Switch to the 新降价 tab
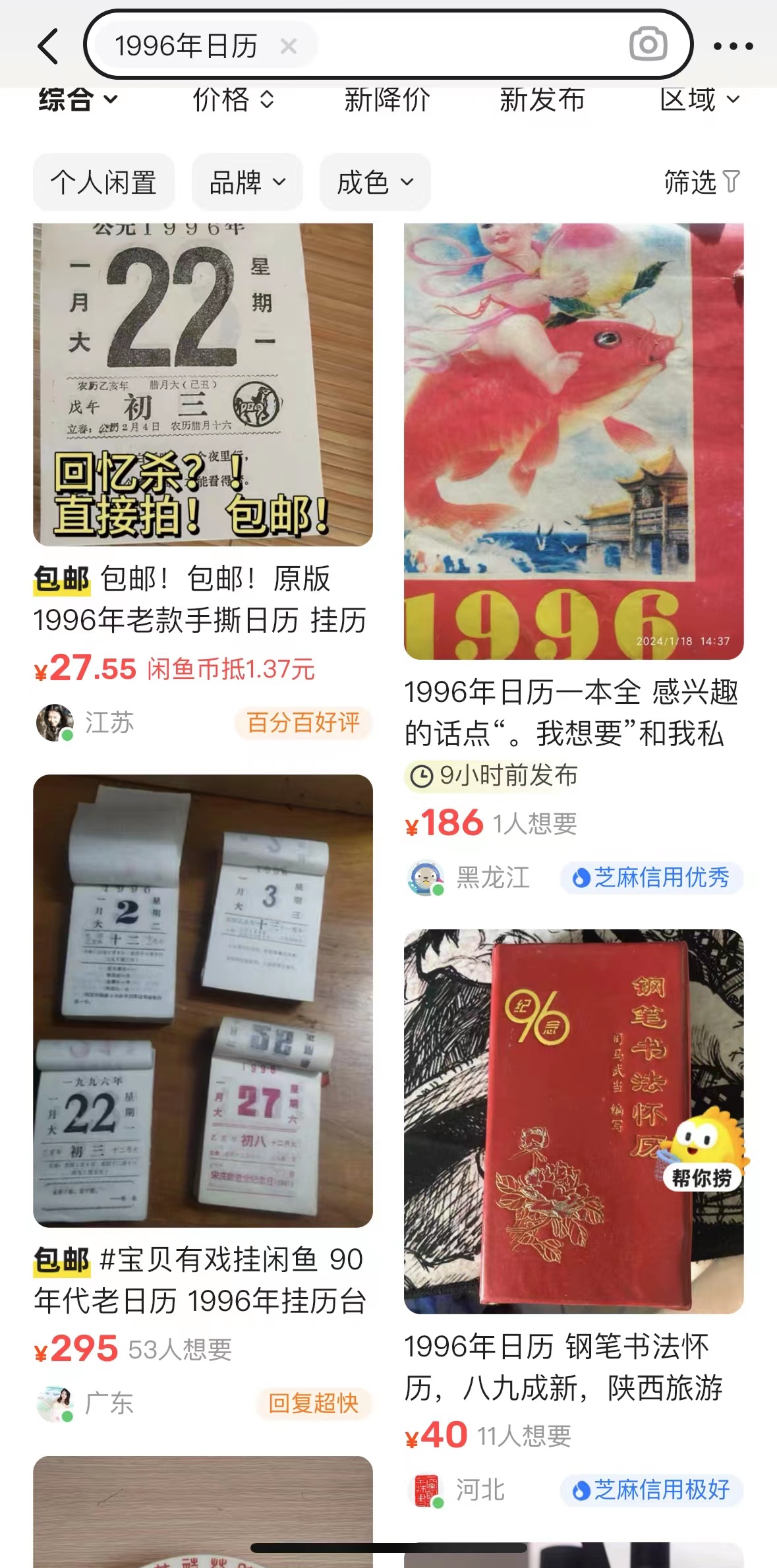777x1568 pixels. point(387,100)
